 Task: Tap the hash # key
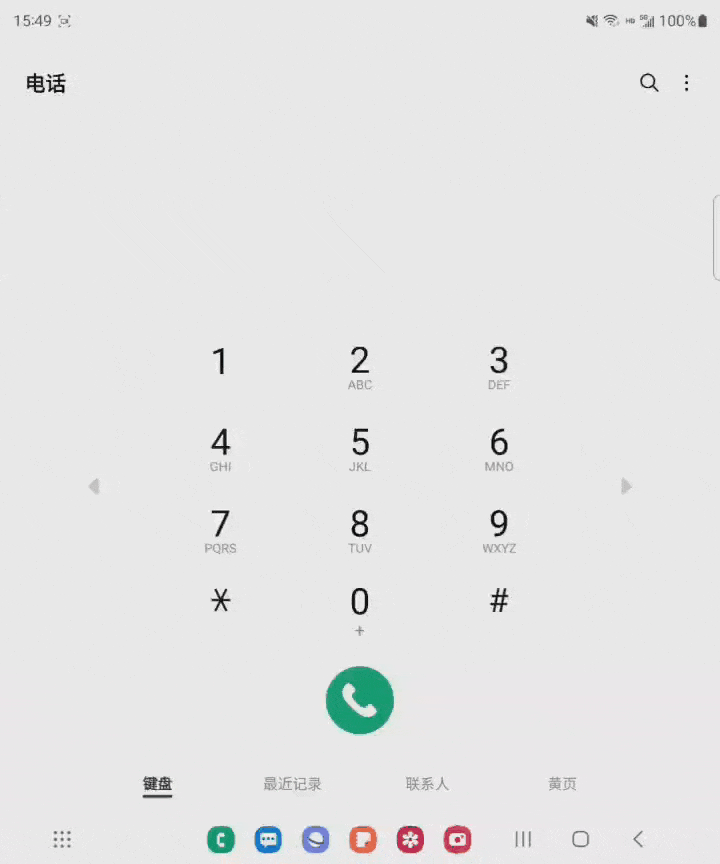(x=499, y=600)
